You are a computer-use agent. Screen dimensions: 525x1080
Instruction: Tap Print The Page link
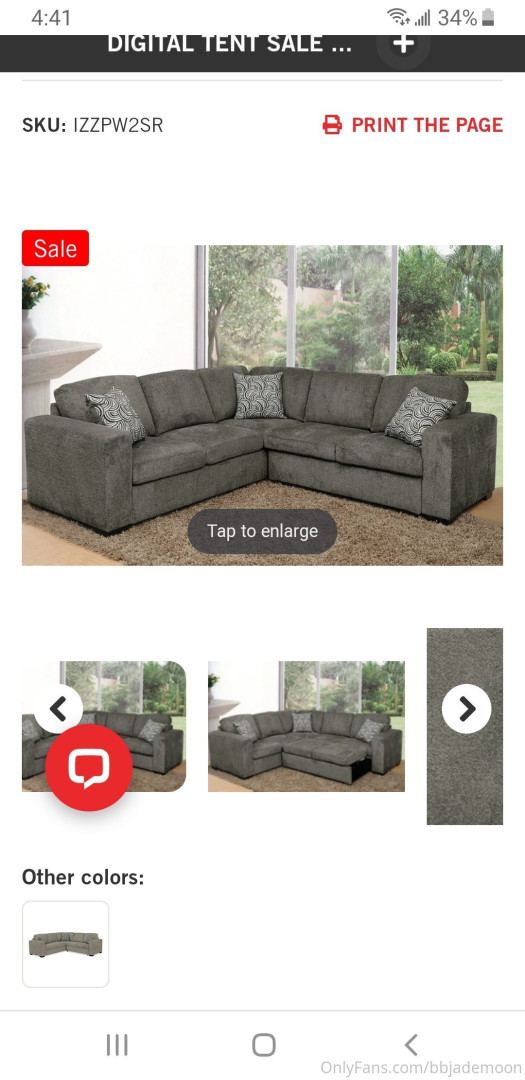coord(413,125)
